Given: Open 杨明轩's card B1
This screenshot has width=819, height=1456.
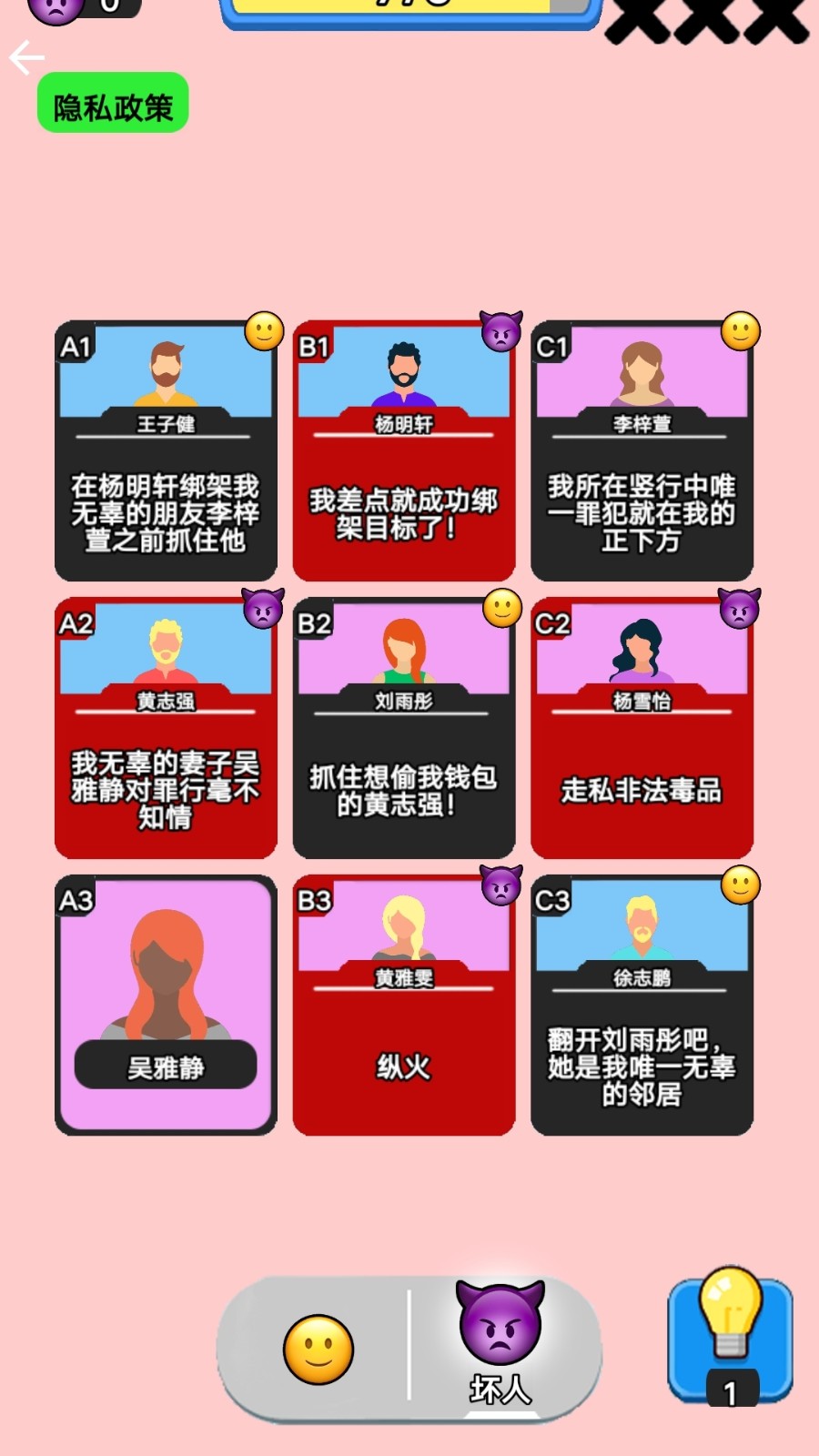Looking at the screenshot, I should pos(404,451).
